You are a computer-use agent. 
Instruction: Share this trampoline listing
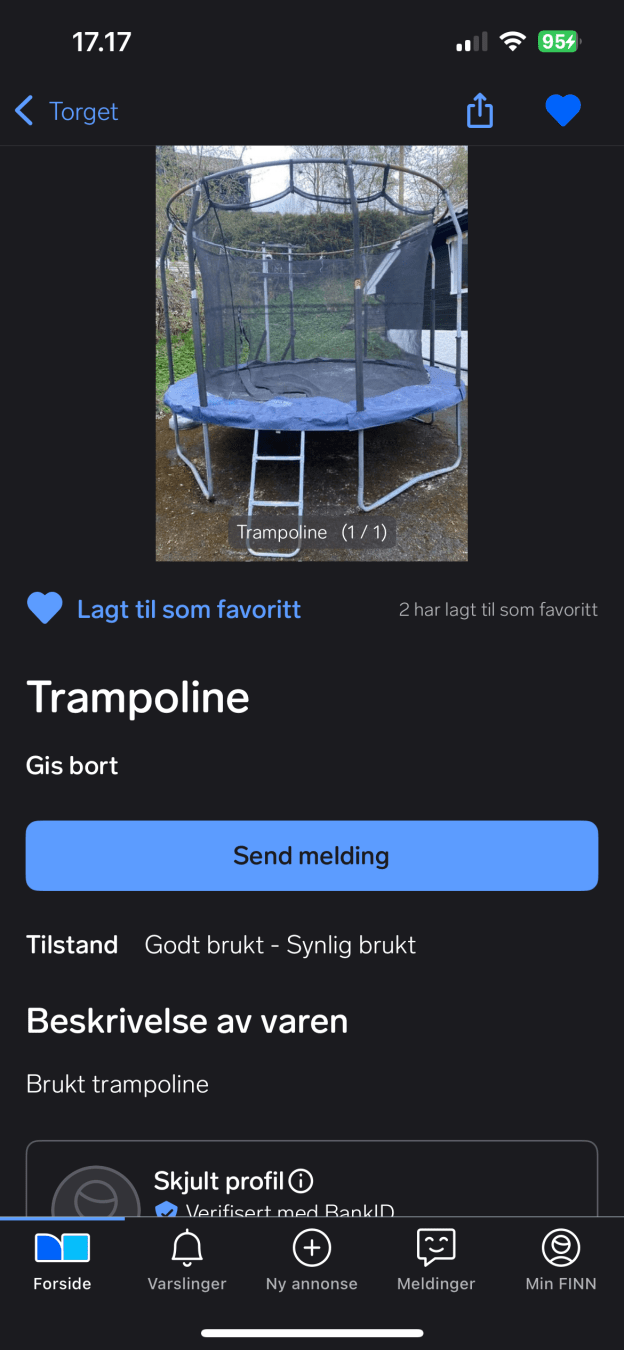[x=480, y=110]
